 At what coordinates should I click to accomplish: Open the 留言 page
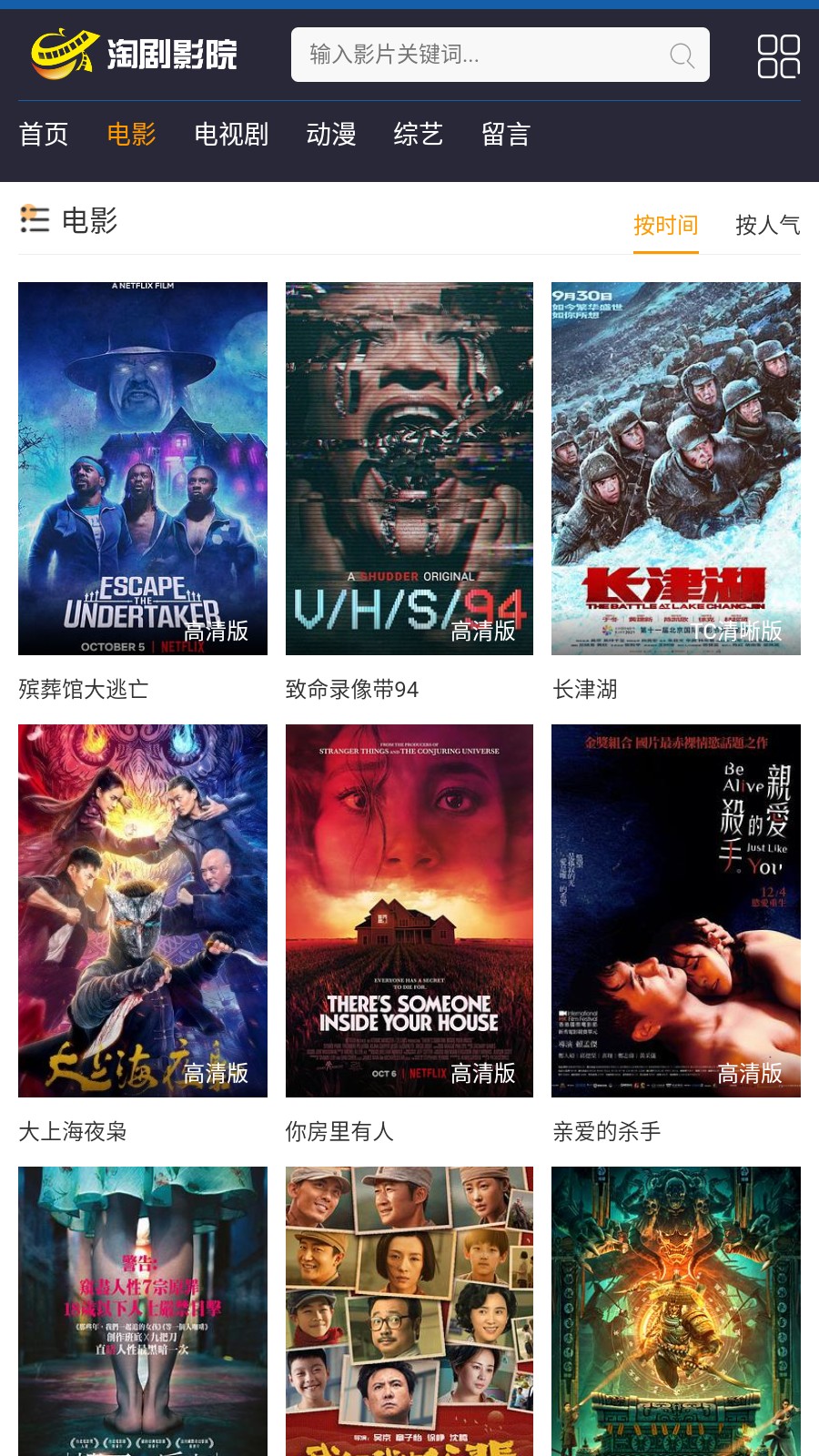(506, 135)
